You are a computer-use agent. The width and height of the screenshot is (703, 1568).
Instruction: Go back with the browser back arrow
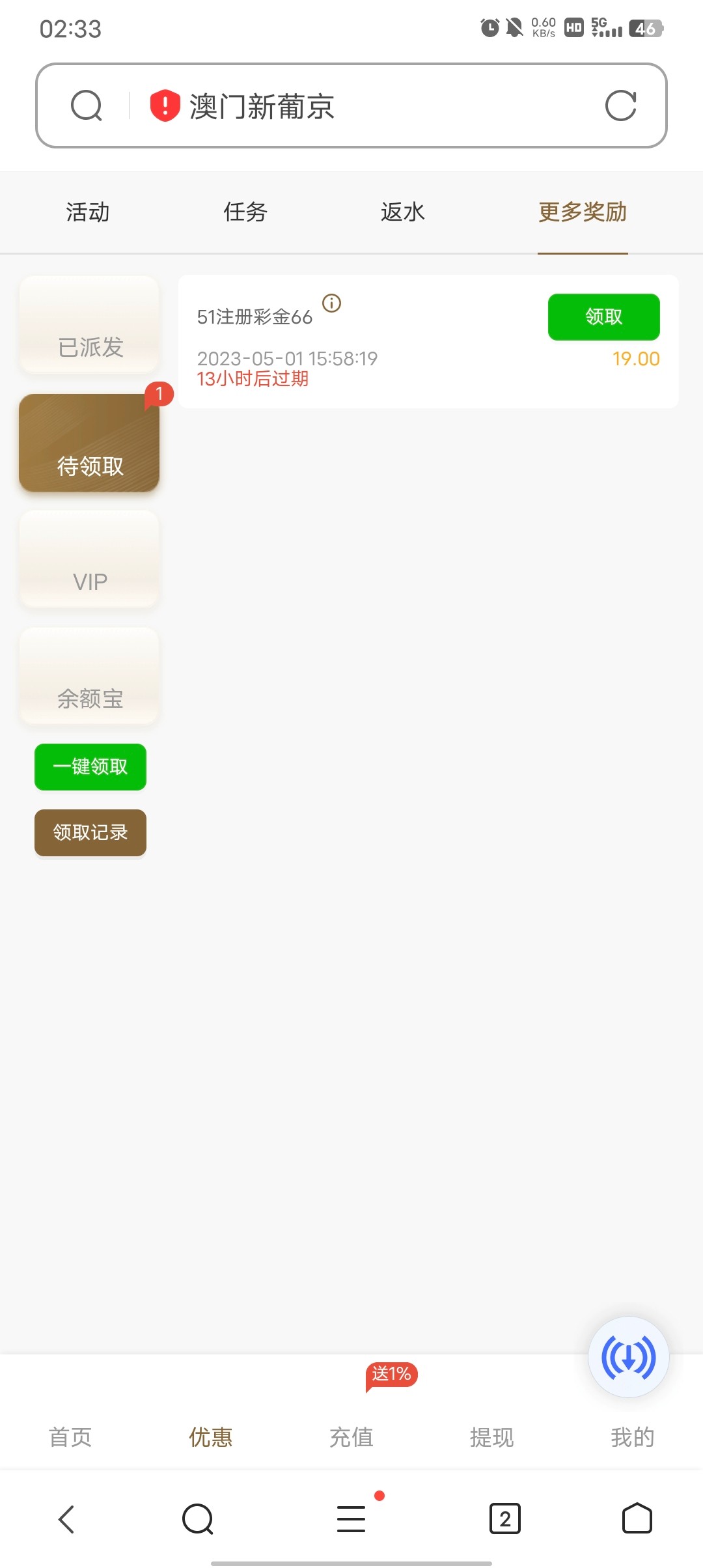coord(66,1519)
